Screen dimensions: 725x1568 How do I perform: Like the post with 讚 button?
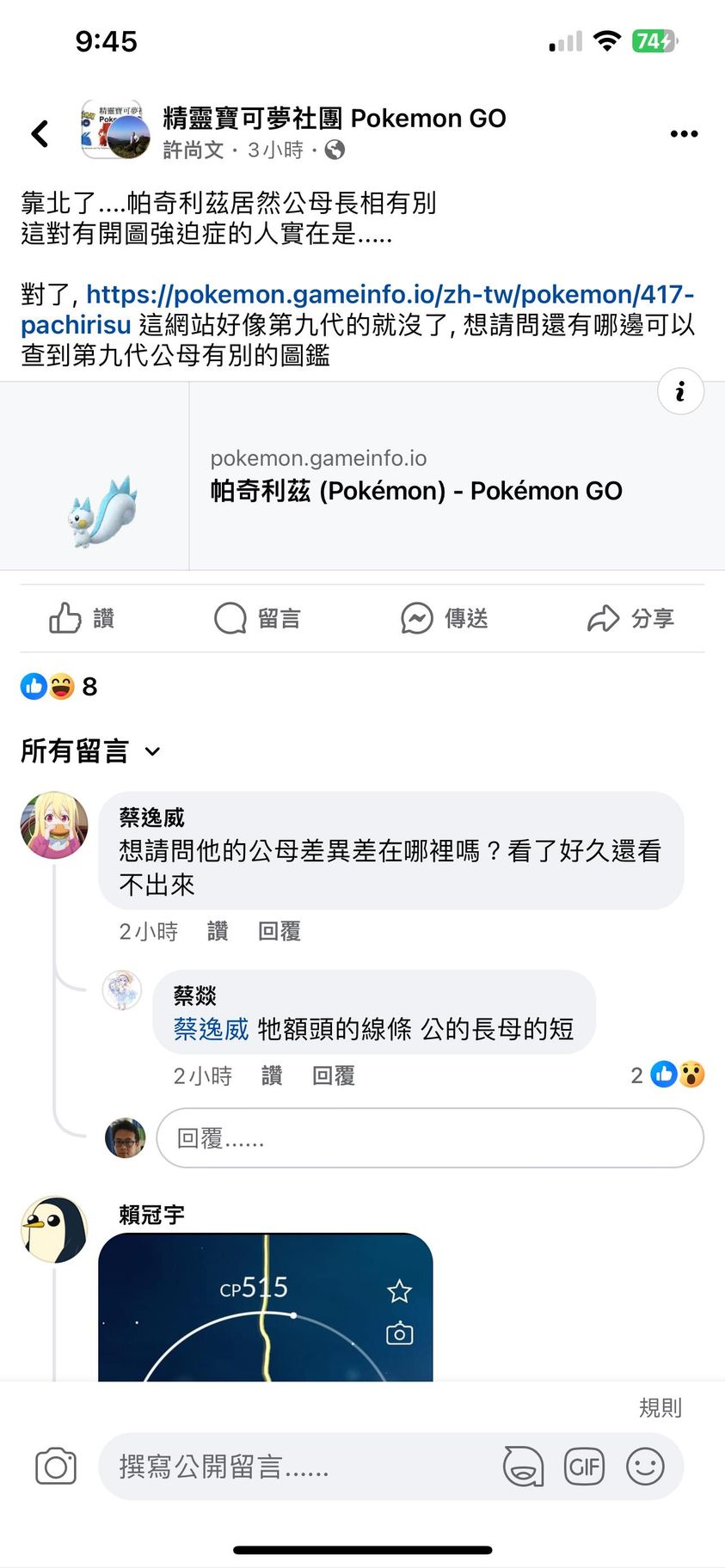[x=83, y=618]
